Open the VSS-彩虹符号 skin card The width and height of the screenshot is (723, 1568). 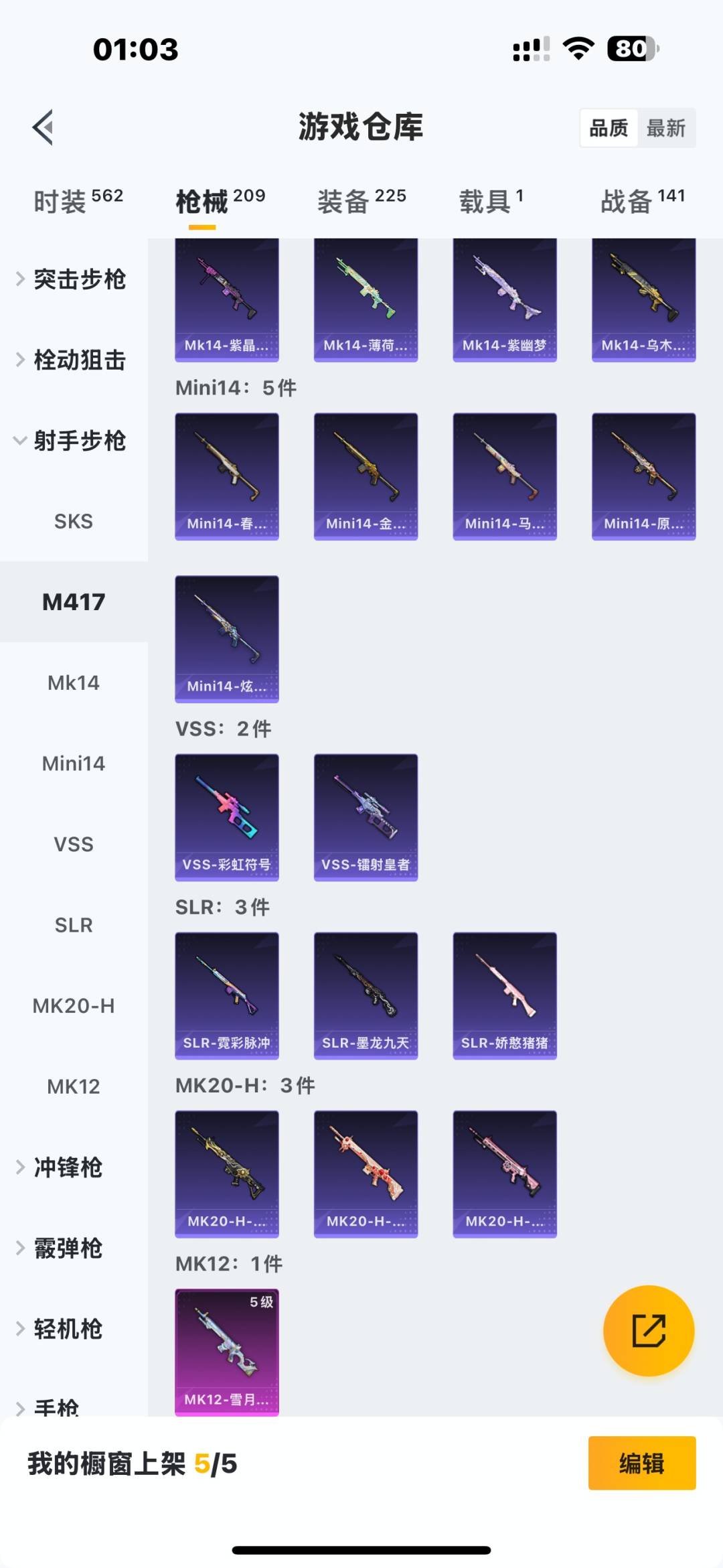pos(227,817)
